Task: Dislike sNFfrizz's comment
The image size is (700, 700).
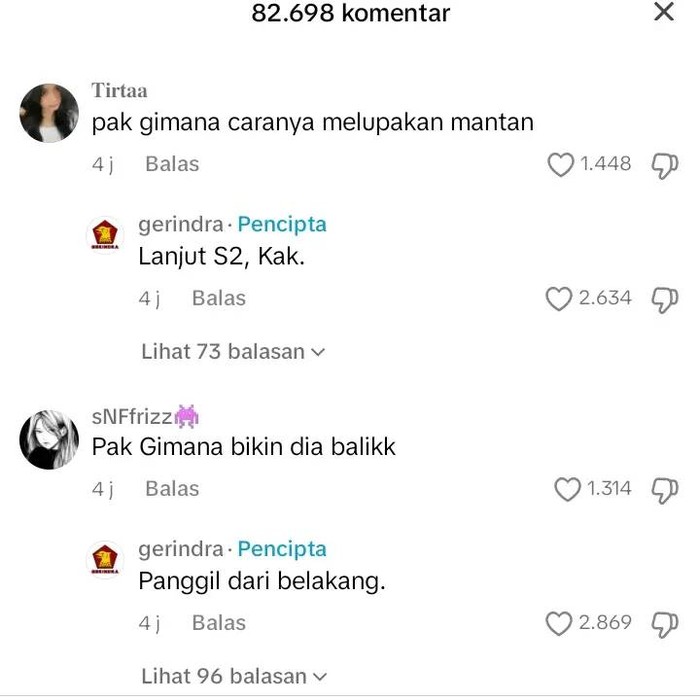Action: tap(665, 489)
